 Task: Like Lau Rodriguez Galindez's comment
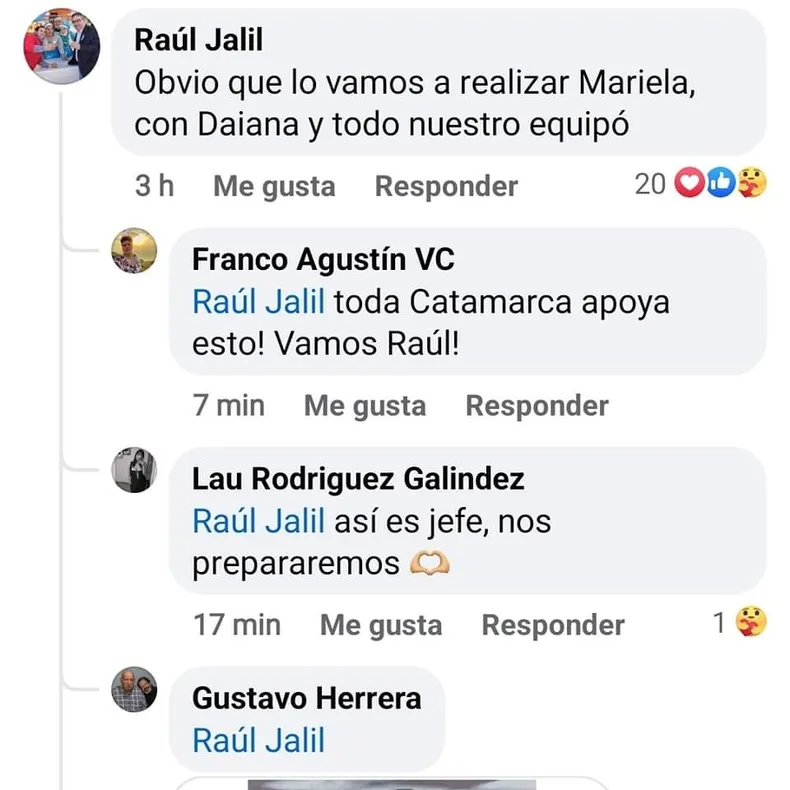tap(381, 625)
